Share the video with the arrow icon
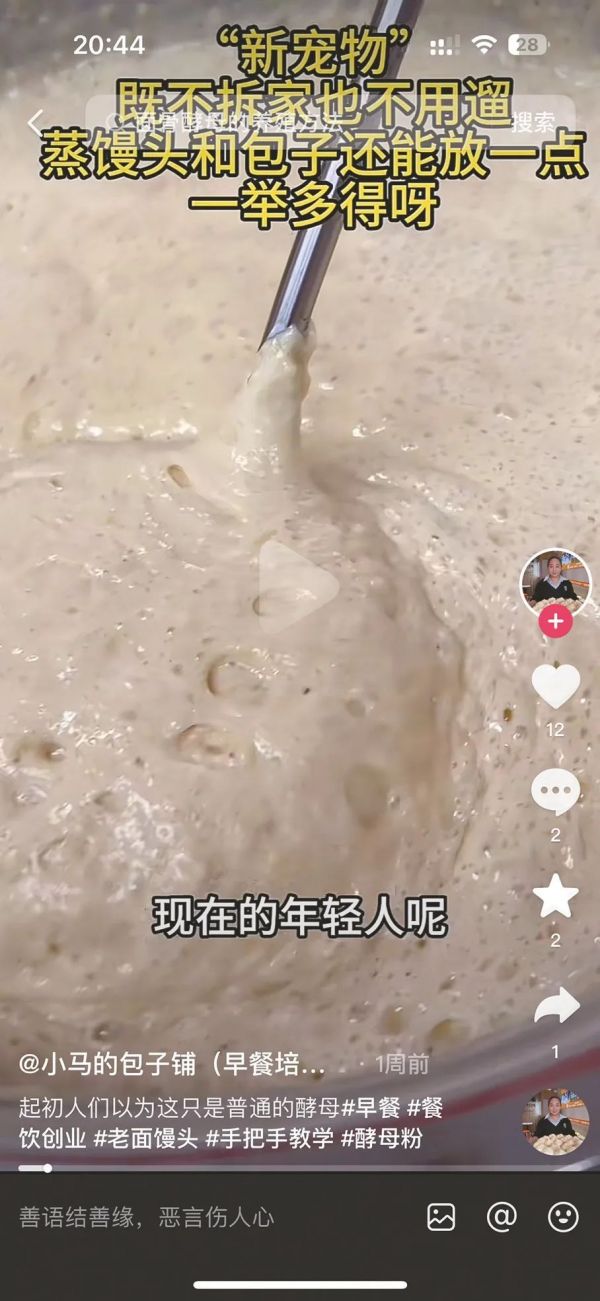The image size is (600, 1301). pyautogui.click(x=556, y=1006)
